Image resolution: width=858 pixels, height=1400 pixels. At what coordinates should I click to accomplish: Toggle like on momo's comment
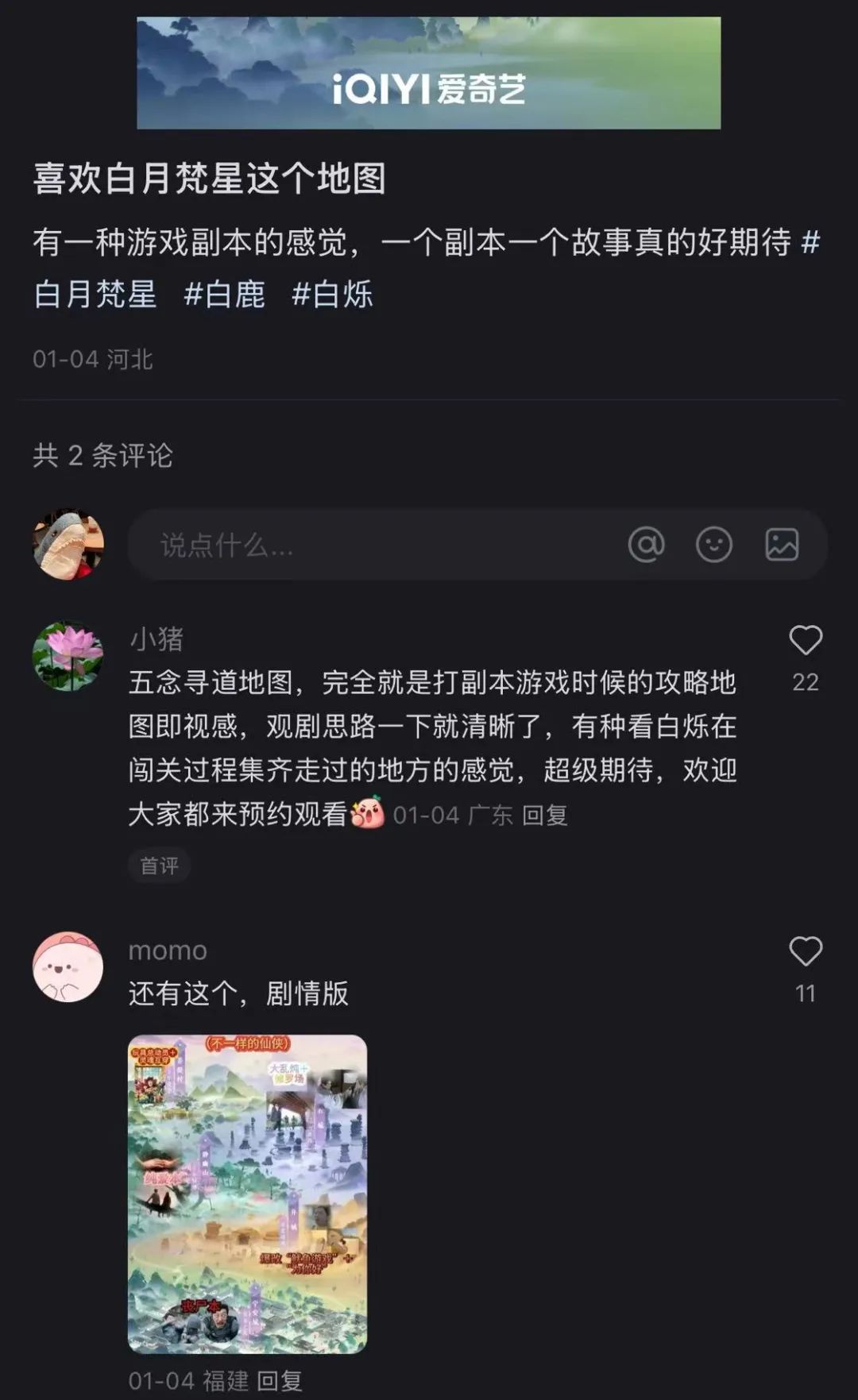click(807, 950)
